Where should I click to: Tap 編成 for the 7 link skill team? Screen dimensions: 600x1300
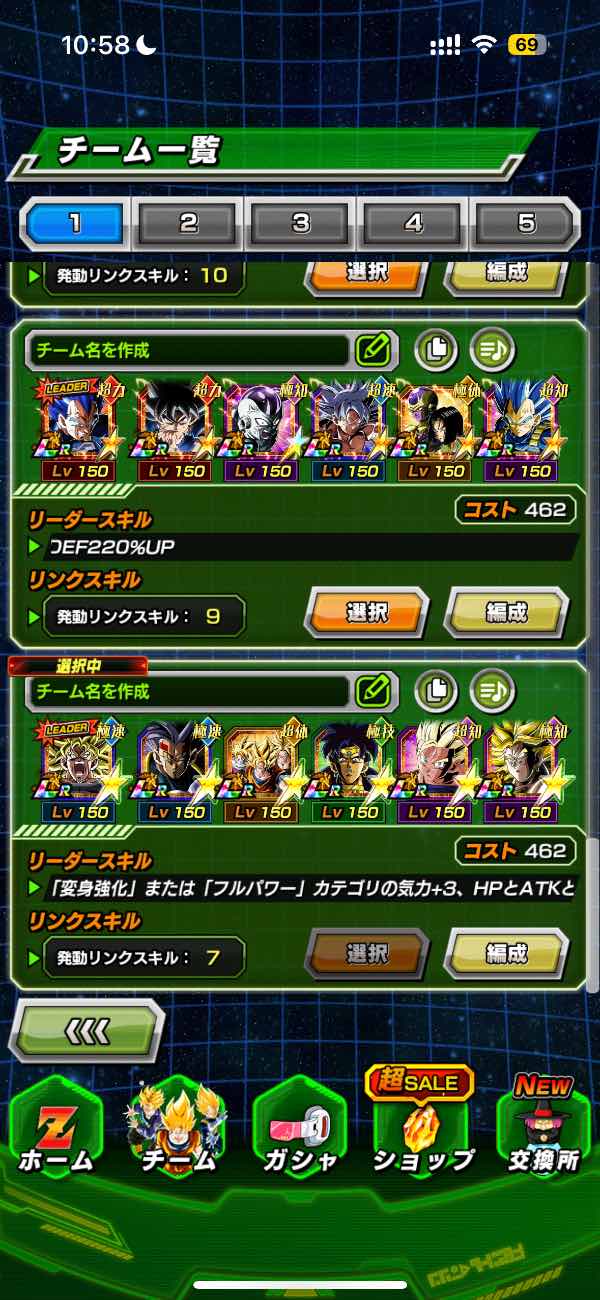pyautogui.click(x=506, y=954)
